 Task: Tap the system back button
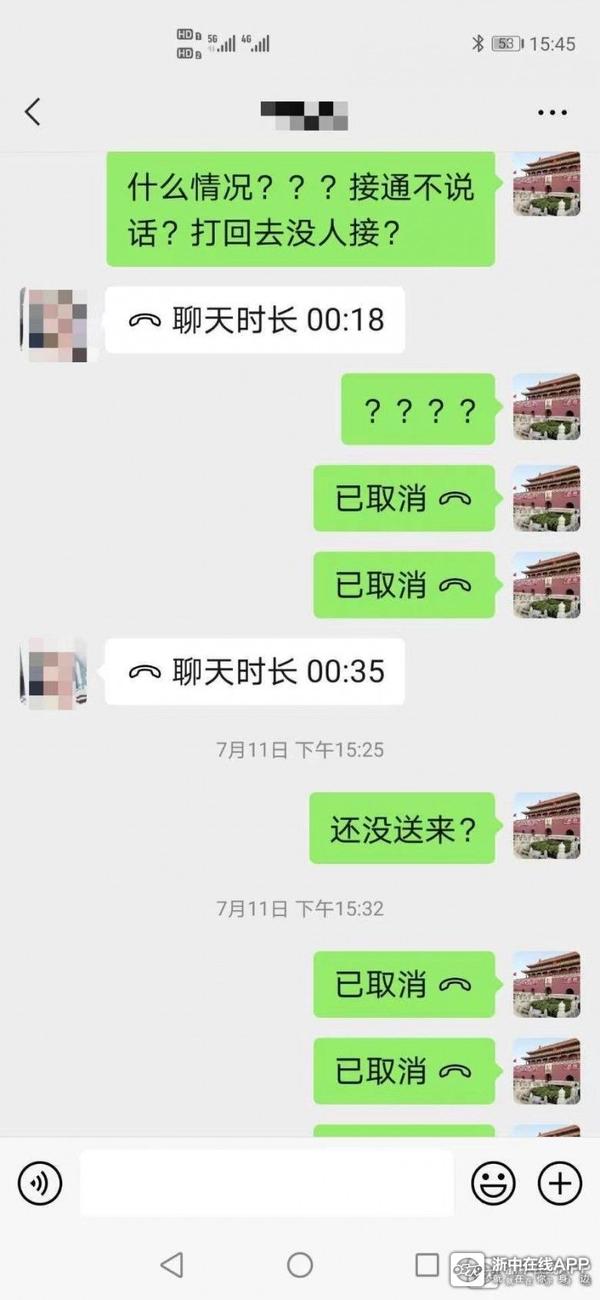(172, 1265)
